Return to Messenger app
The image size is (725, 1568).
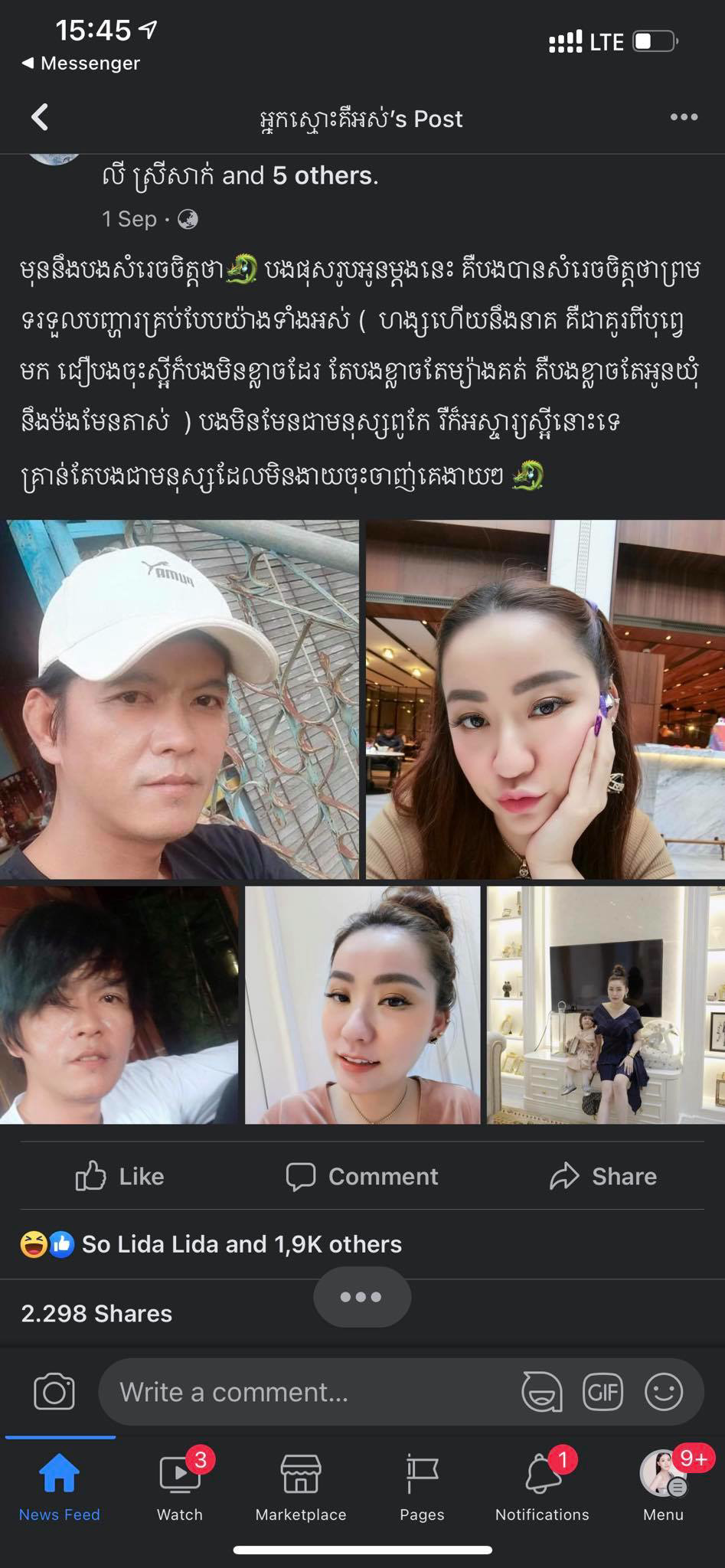pyautogui.click(x=80, y=64)
